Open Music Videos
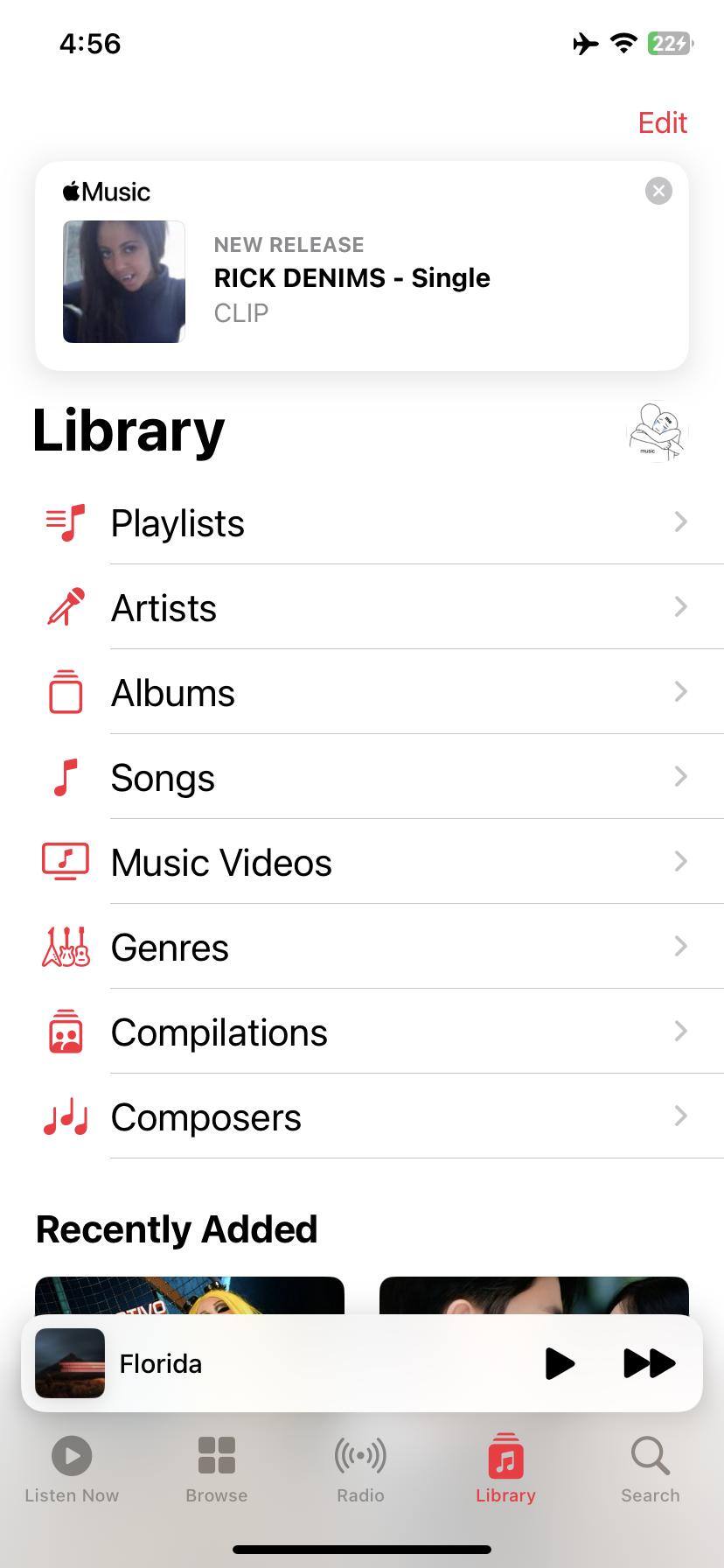This screenshot has height=1568, width=724. point(362,862)
